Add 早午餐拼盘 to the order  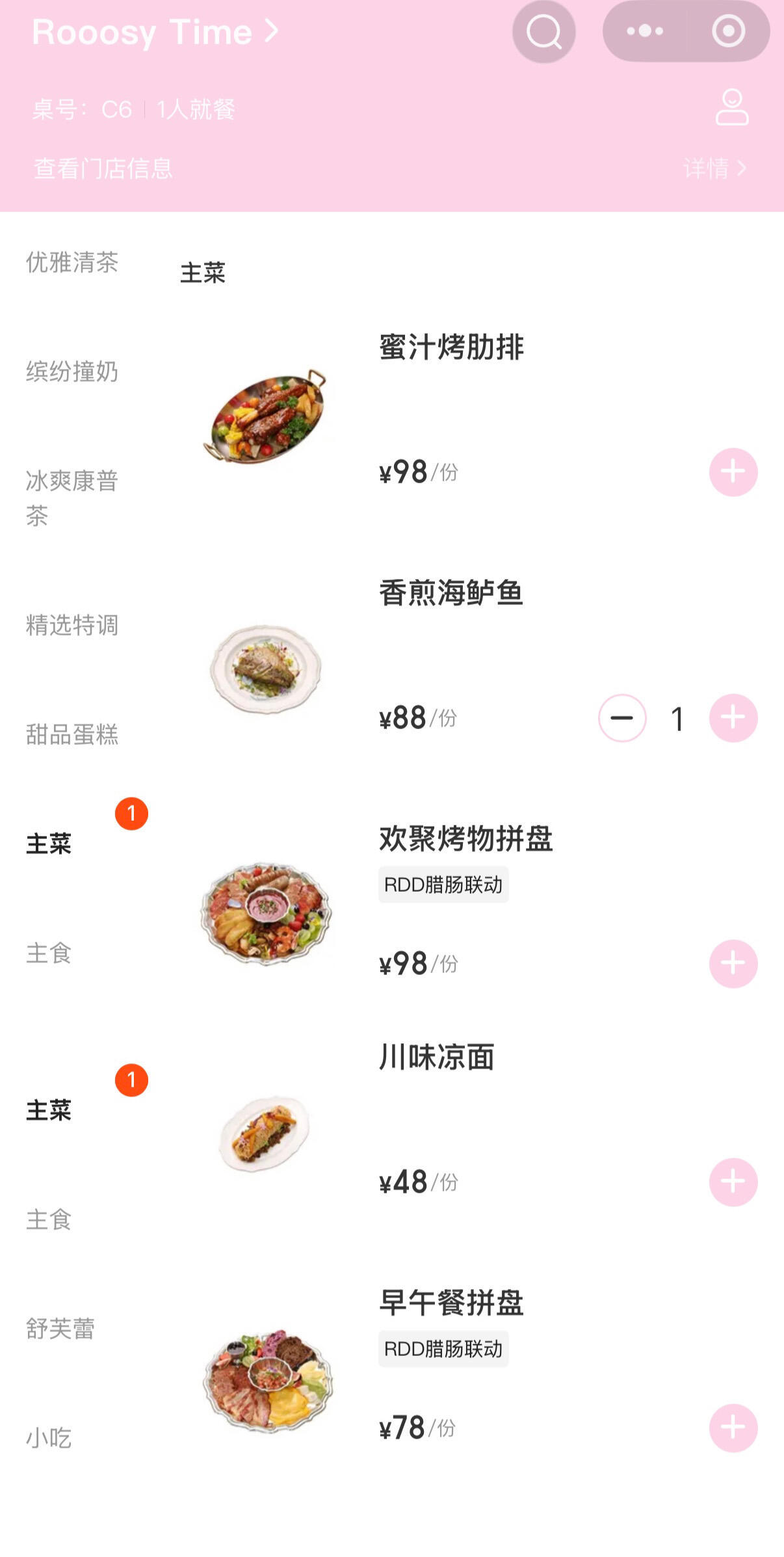point(733,1428)
